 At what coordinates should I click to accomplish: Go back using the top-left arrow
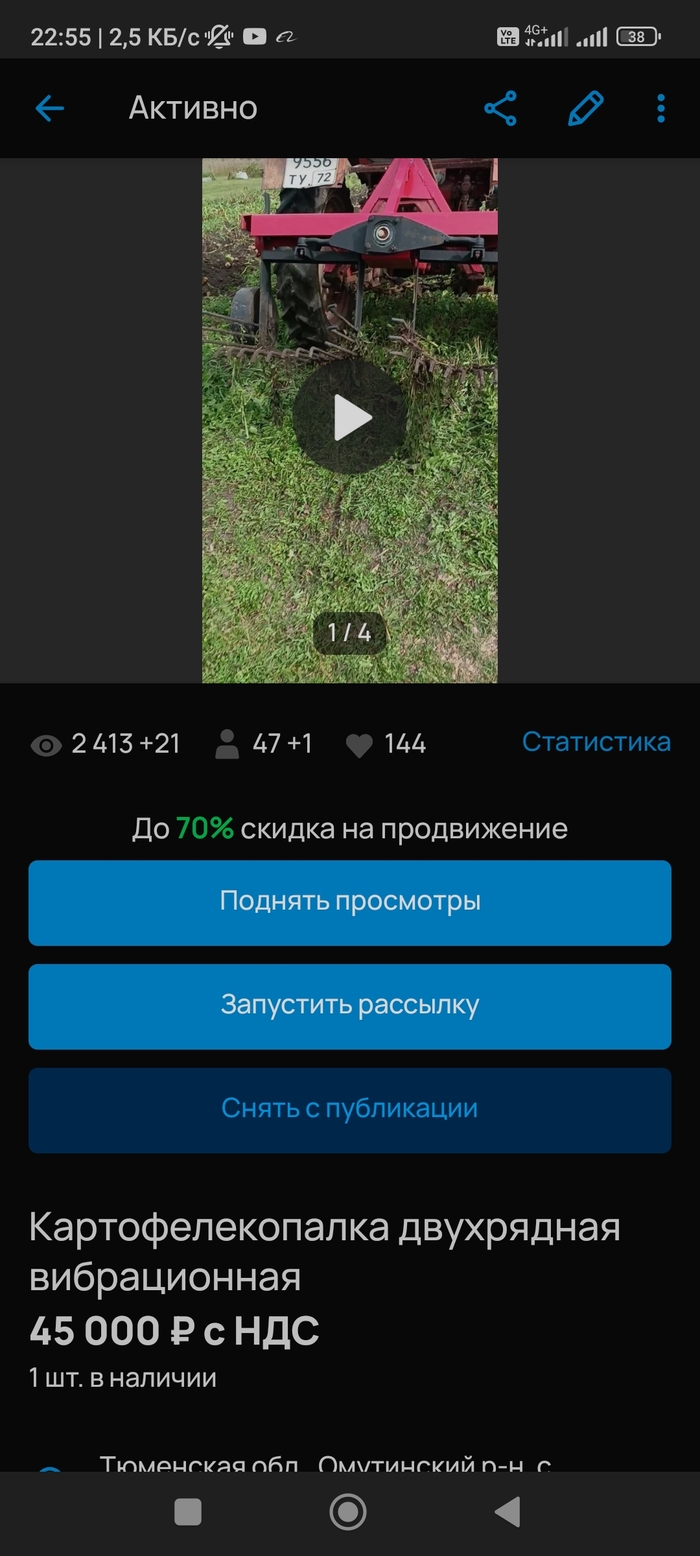coord(49,108)
